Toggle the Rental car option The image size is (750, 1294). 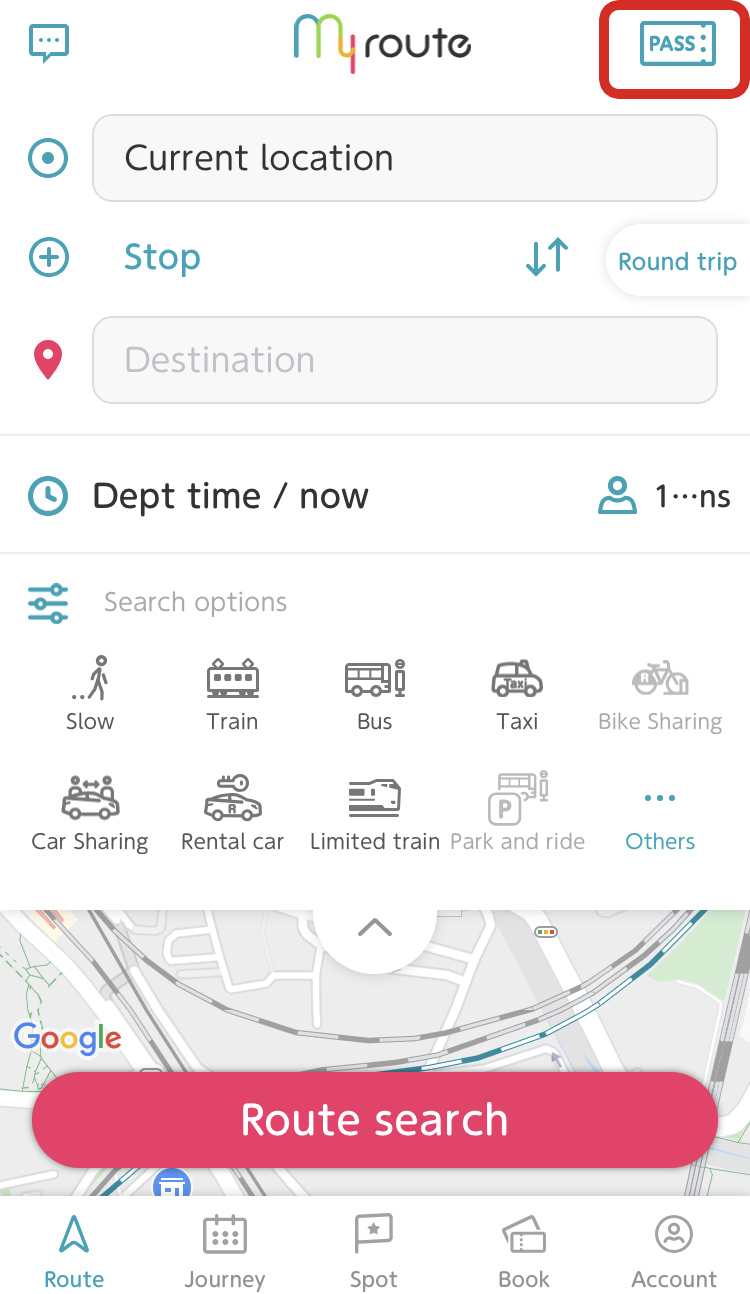pos(232,813)
